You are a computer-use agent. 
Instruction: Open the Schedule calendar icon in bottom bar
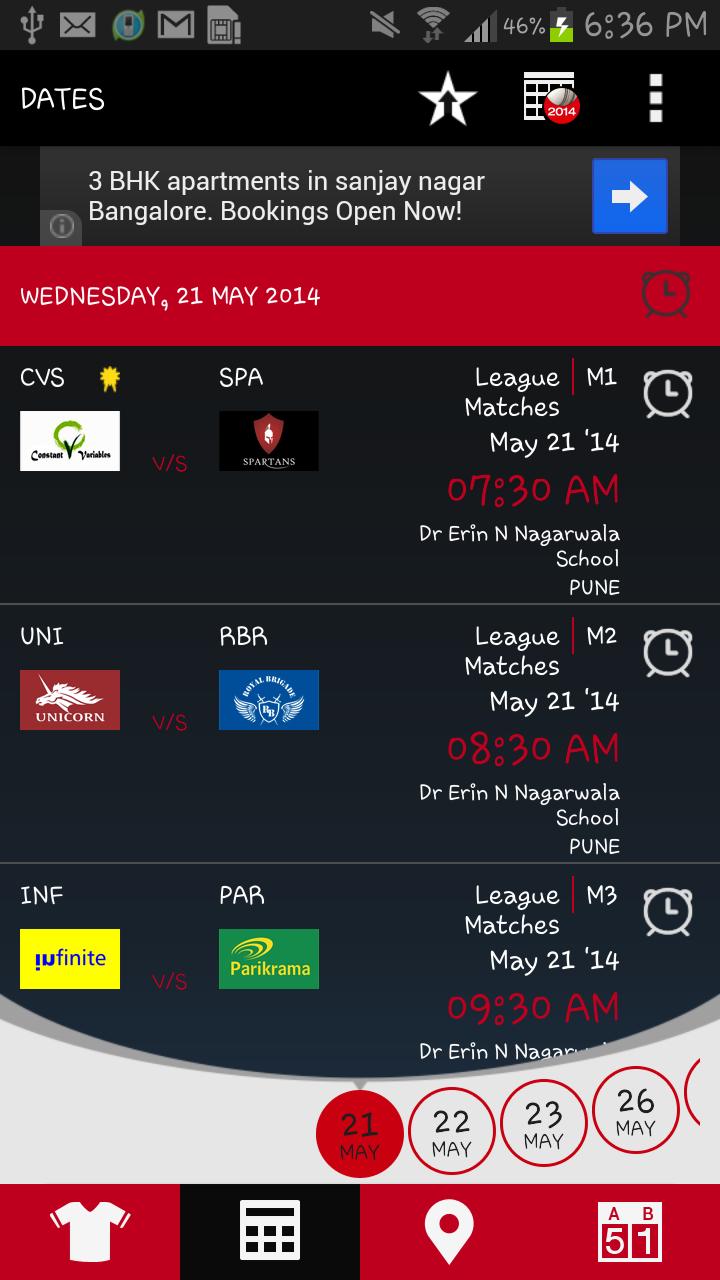click(269, 1231)
